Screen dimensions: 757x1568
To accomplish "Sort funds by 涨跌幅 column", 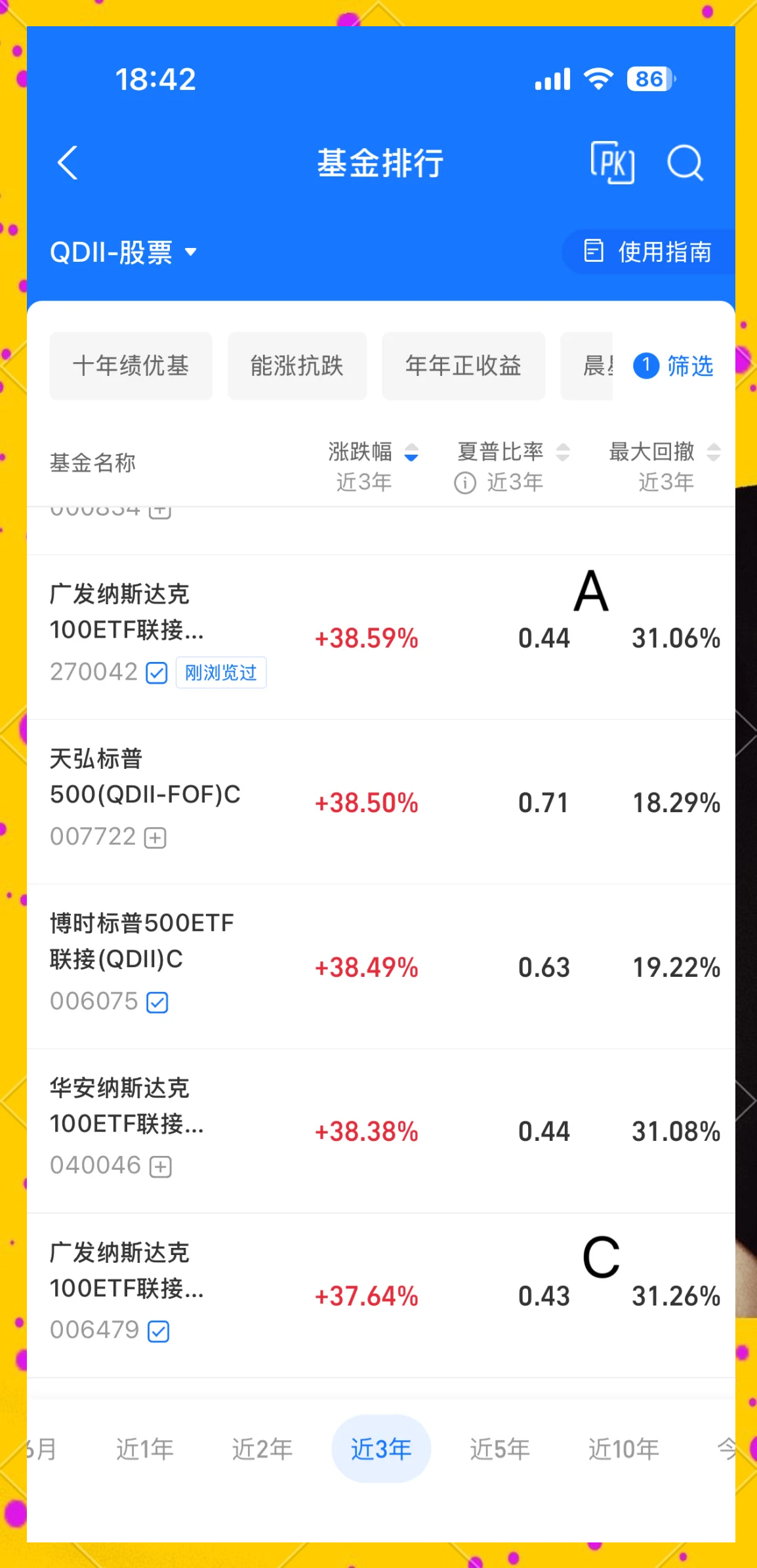I will [x=411, y=453].
